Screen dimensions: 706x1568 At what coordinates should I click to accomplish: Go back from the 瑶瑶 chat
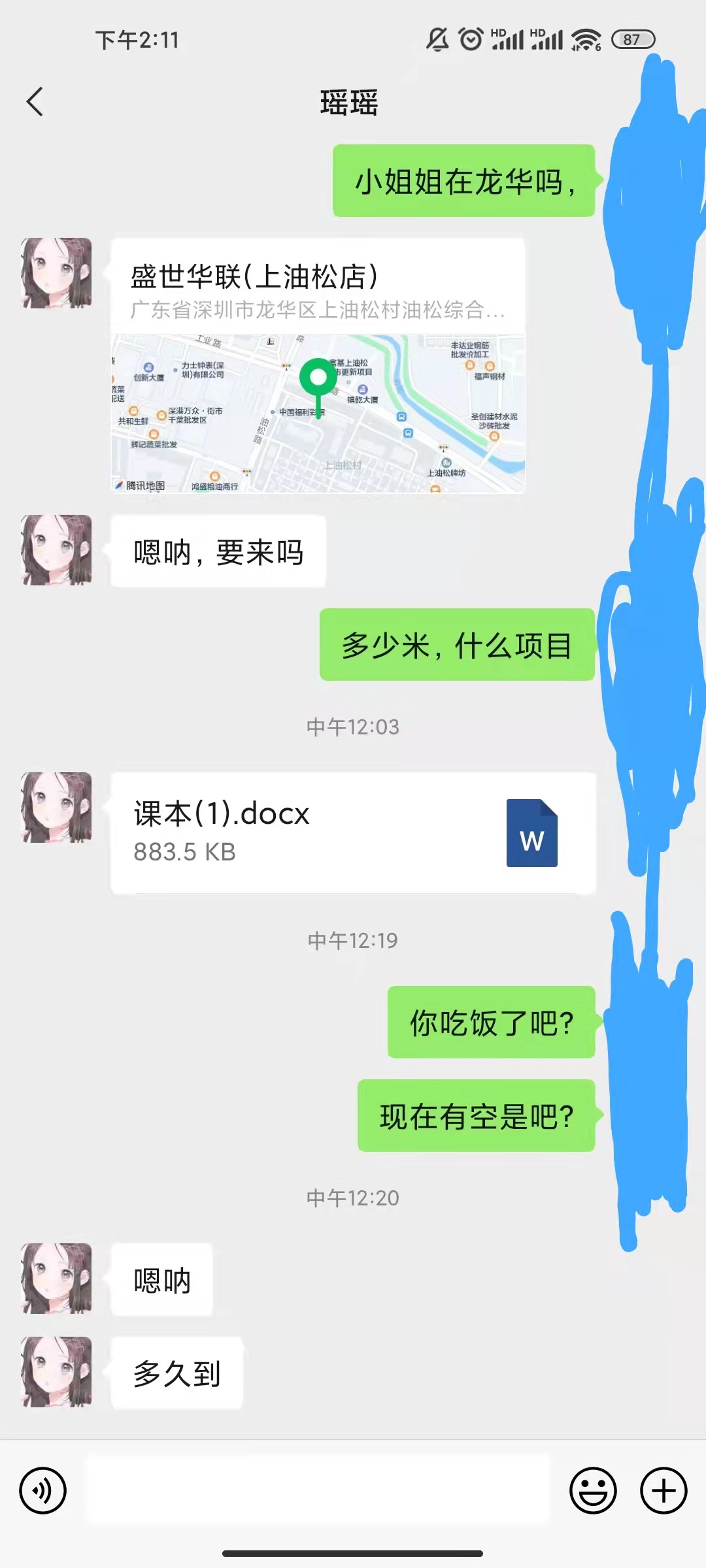click(35, 102)
